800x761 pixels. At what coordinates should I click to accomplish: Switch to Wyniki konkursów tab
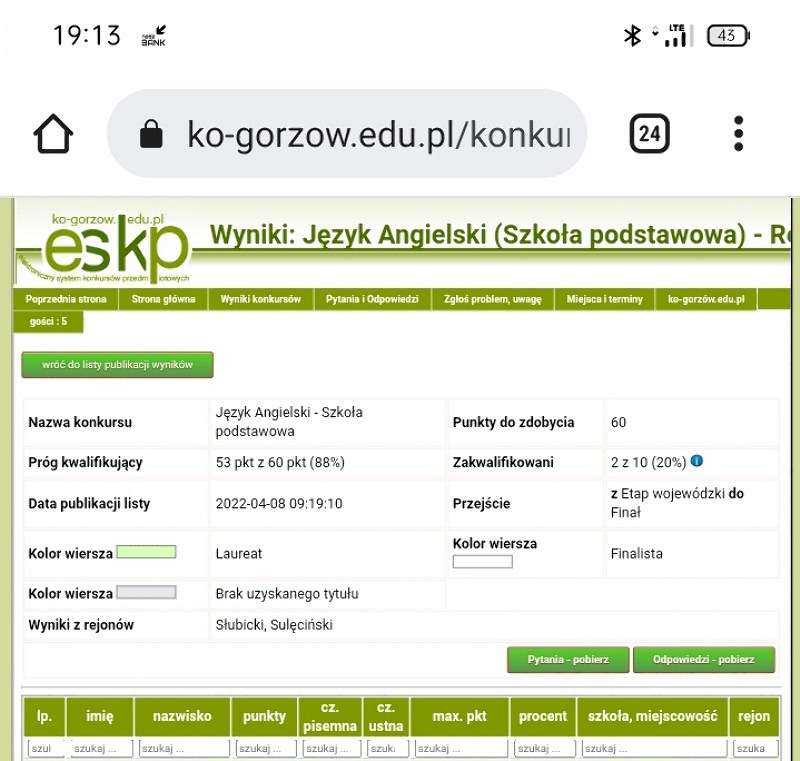point(260,299)
